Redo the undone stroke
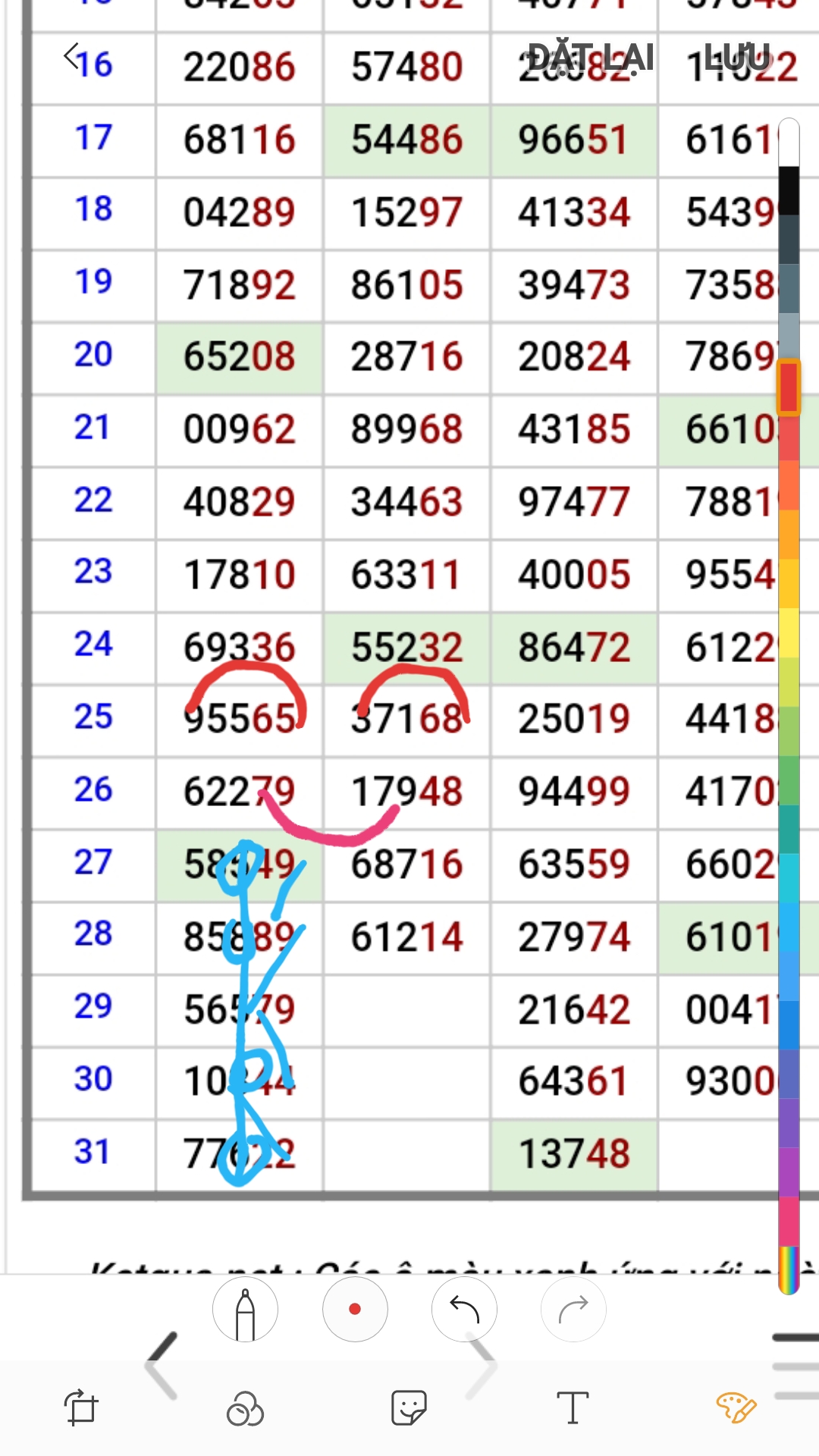Image resolution: width=819 pixels, height=1456 pixels. pyautogui.click(x=573, y=1310)
